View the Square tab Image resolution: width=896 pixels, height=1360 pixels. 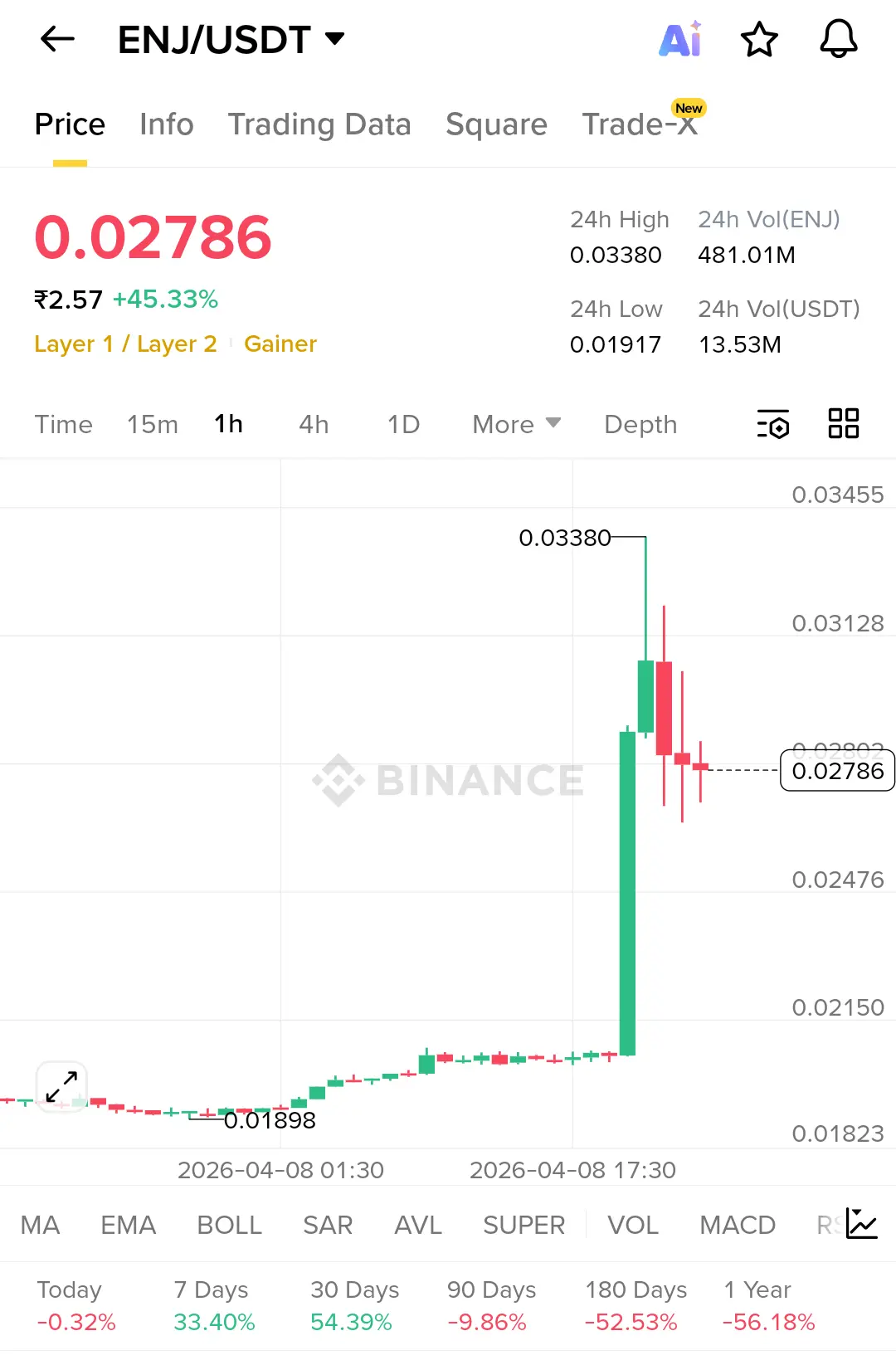tap(496, 124)
